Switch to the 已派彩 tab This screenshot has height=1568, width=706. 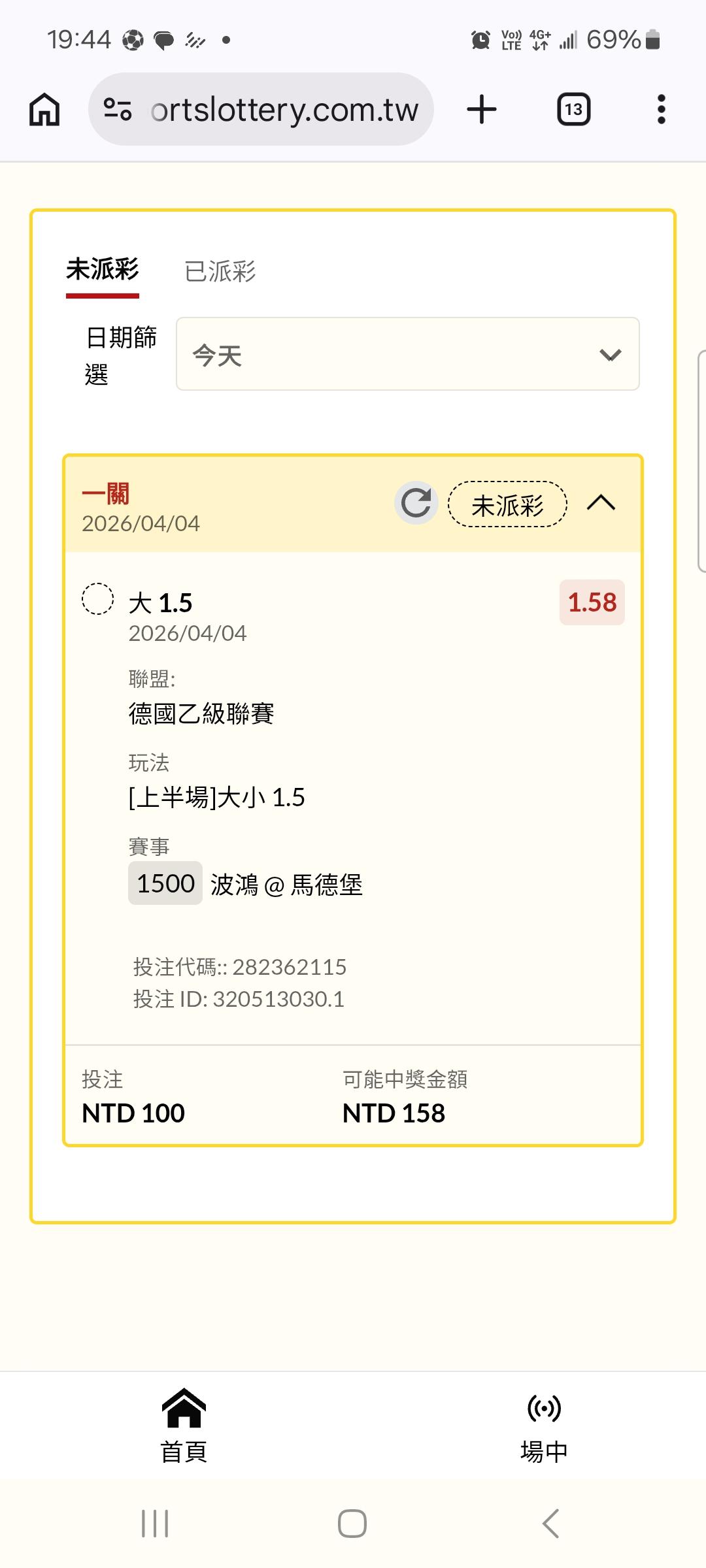pos(220,271)
